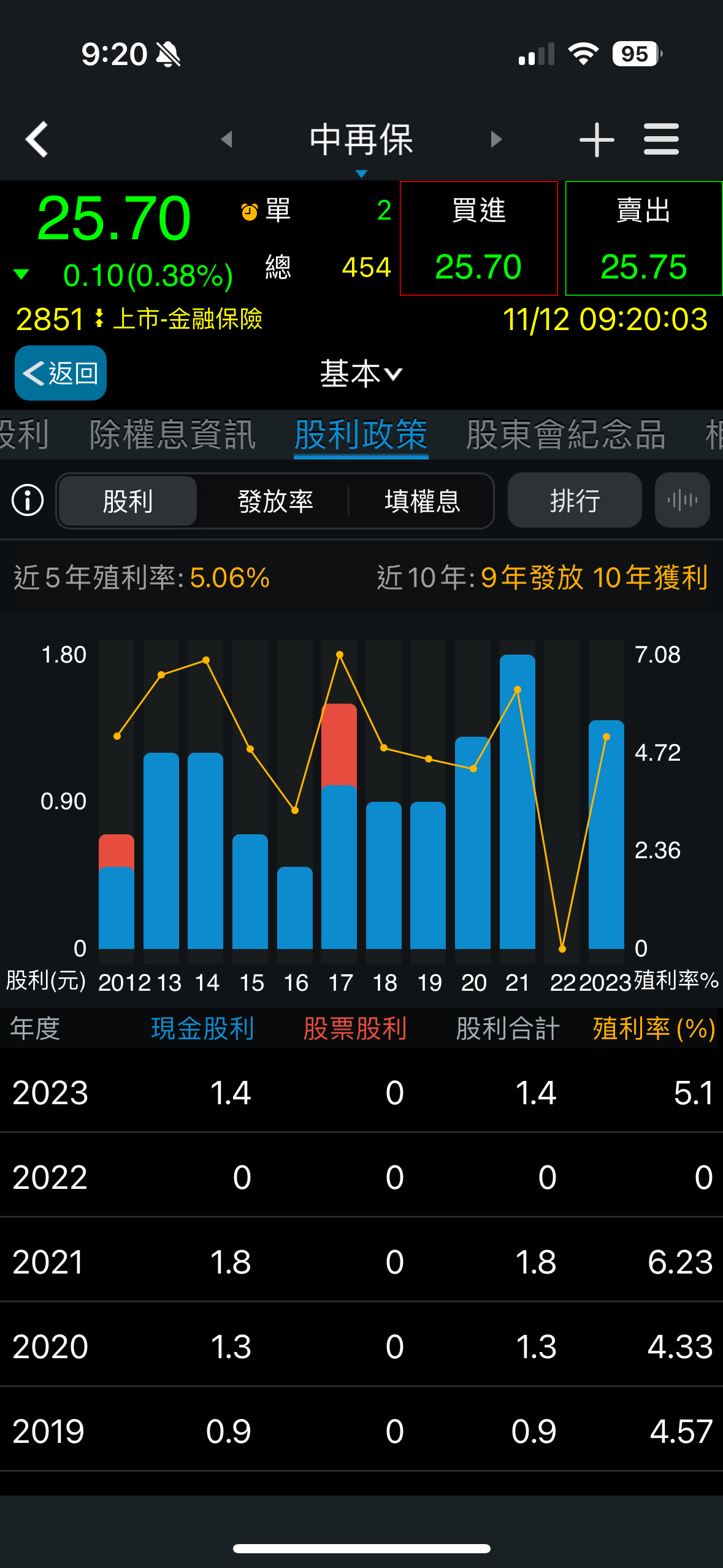723x1568 pixels.
Task: Tap the blue triangle under 中再保
Action: tap(361, 174)
